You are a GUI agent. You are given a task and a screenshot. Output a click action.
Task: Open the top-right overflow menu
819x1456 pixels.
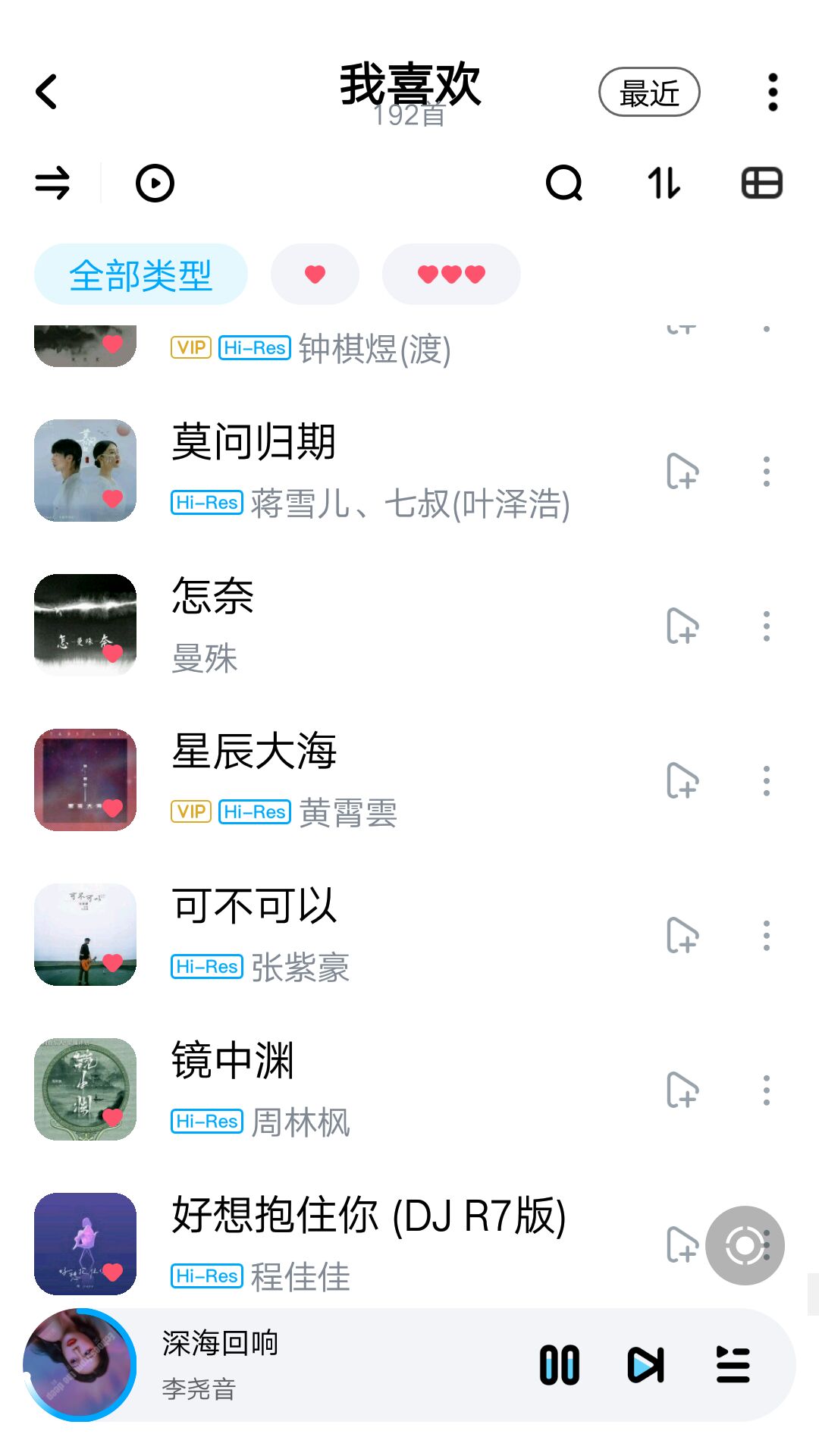pyautogui.click(x=773, y=93)
